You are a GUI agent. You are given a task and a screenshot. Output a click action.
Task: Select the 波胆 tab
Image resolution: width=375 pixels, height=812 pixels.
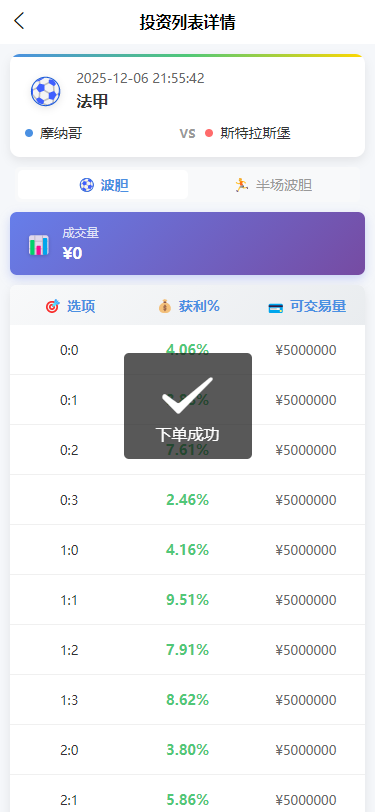pyautogui.click(x=103, y=185)
